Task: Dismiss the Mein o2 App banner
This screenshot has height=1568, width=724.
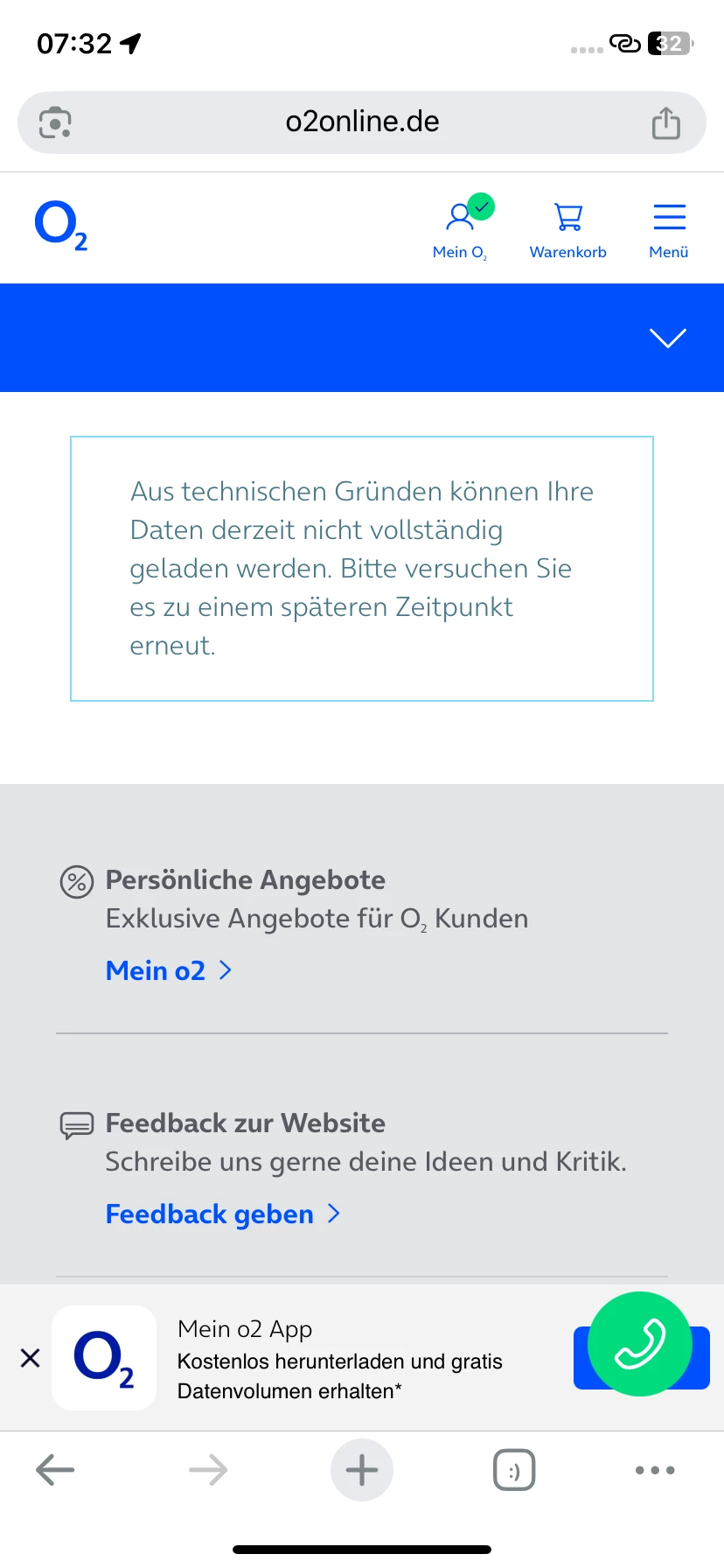Action: tap(31, 1358)
